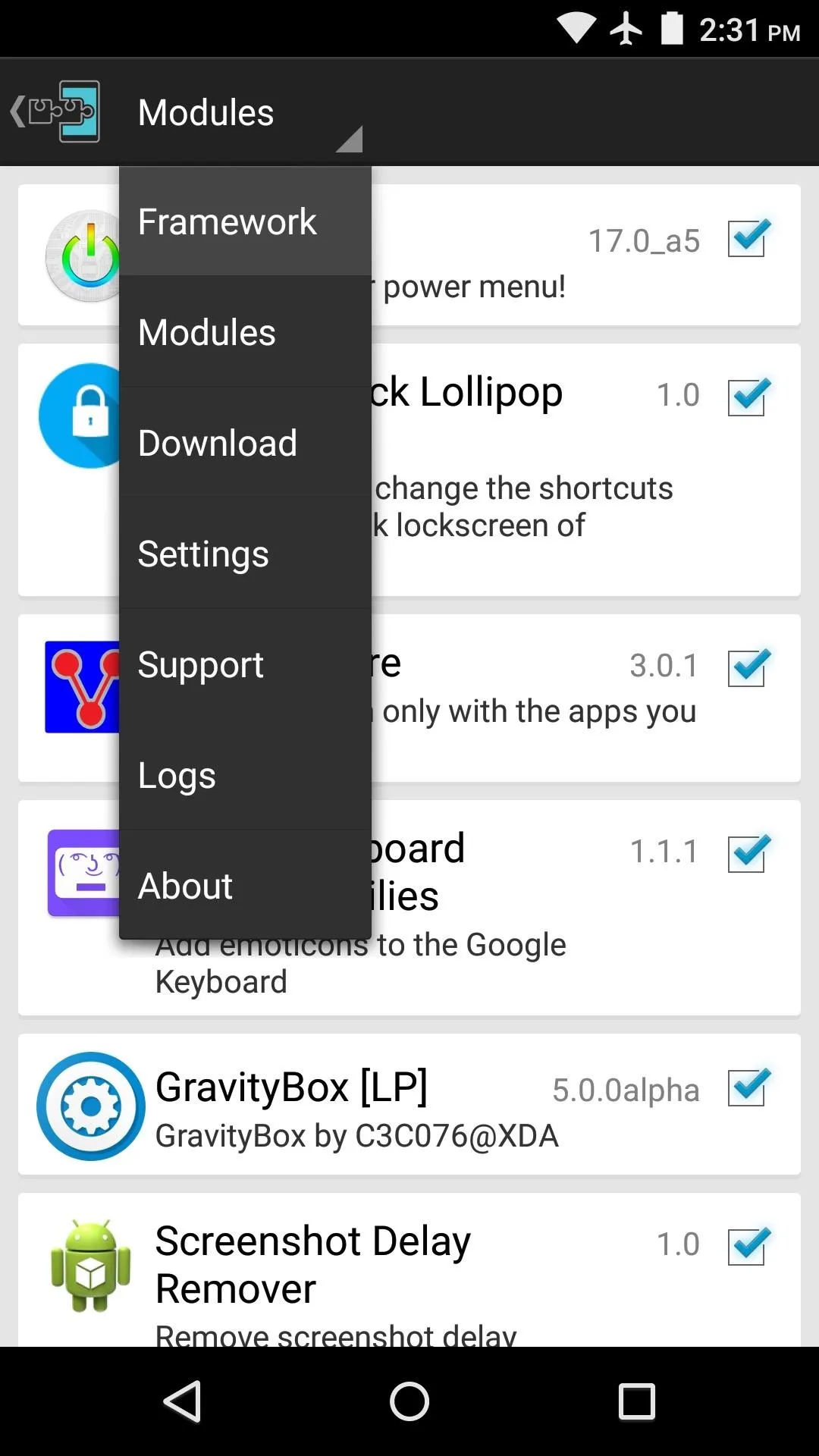Tap the Xposed back icon in app bar
The width and height of the screenshot is (819, 1456).
tap(55, 112)
